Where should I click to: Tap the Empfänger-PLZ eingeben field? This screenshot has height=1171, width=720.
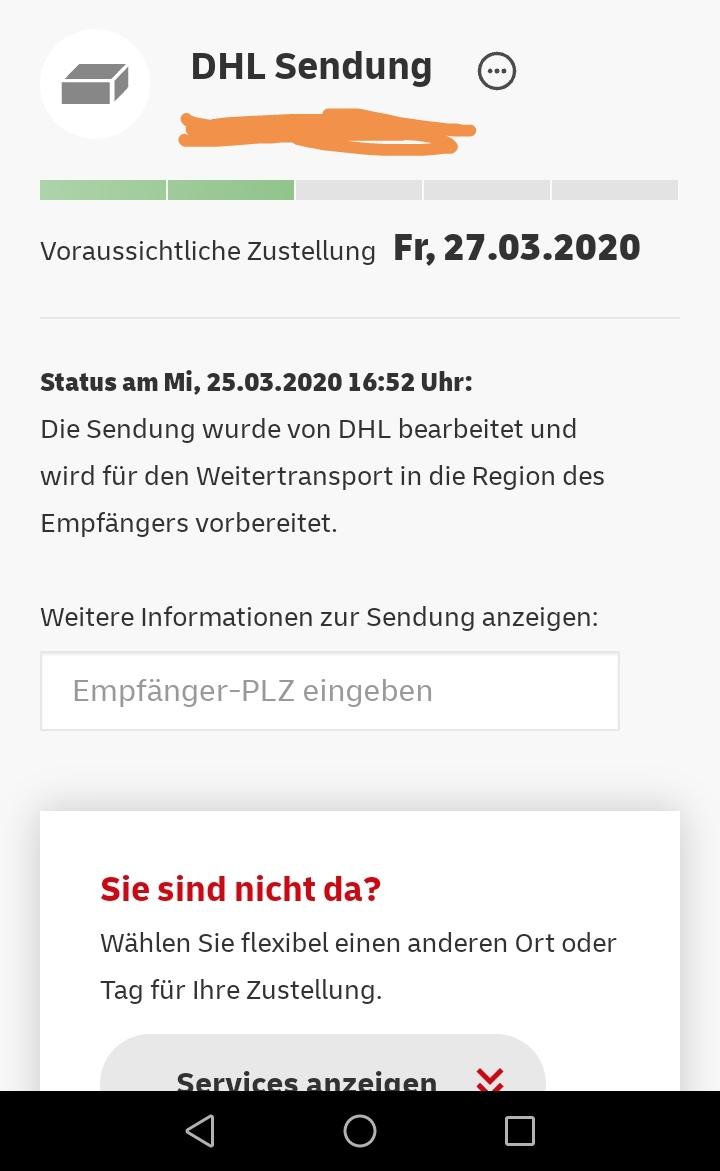click(329, 691)
